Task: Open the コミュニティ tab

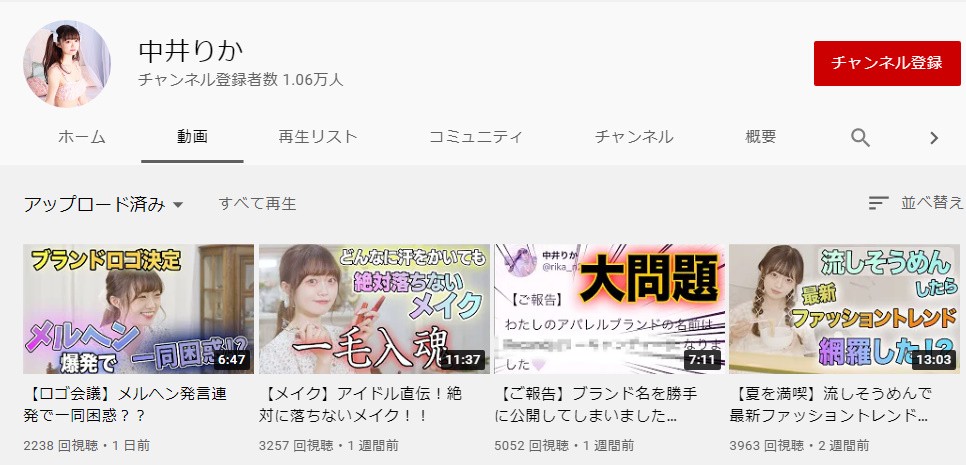Action: coord(475,137)
